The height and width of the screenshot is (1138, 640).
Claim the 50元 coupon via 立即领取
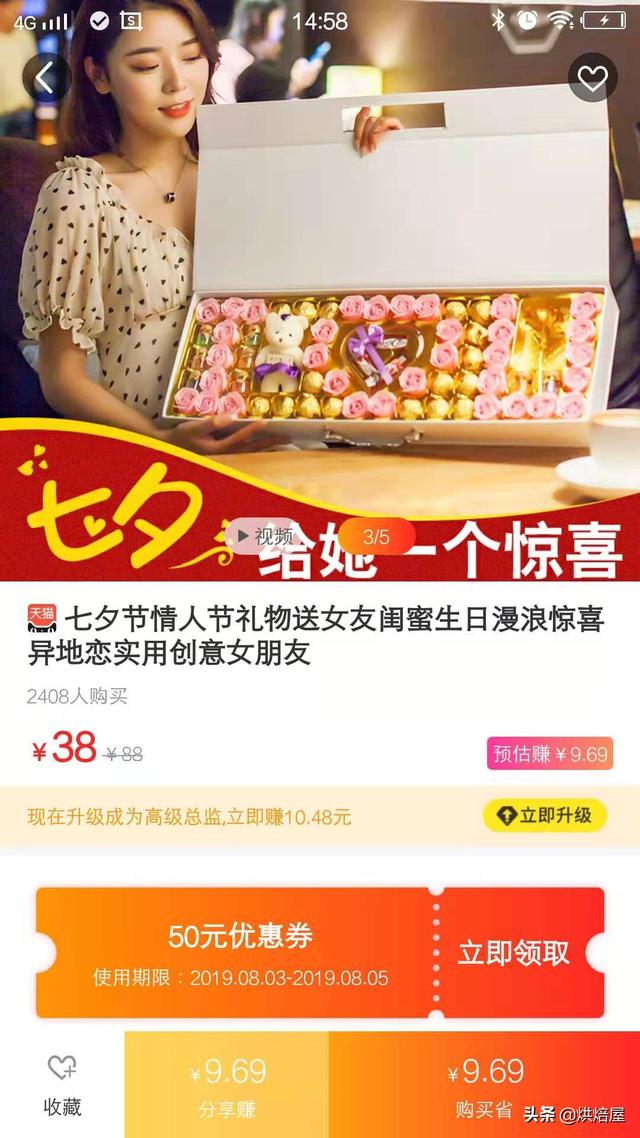click(514, 952)
